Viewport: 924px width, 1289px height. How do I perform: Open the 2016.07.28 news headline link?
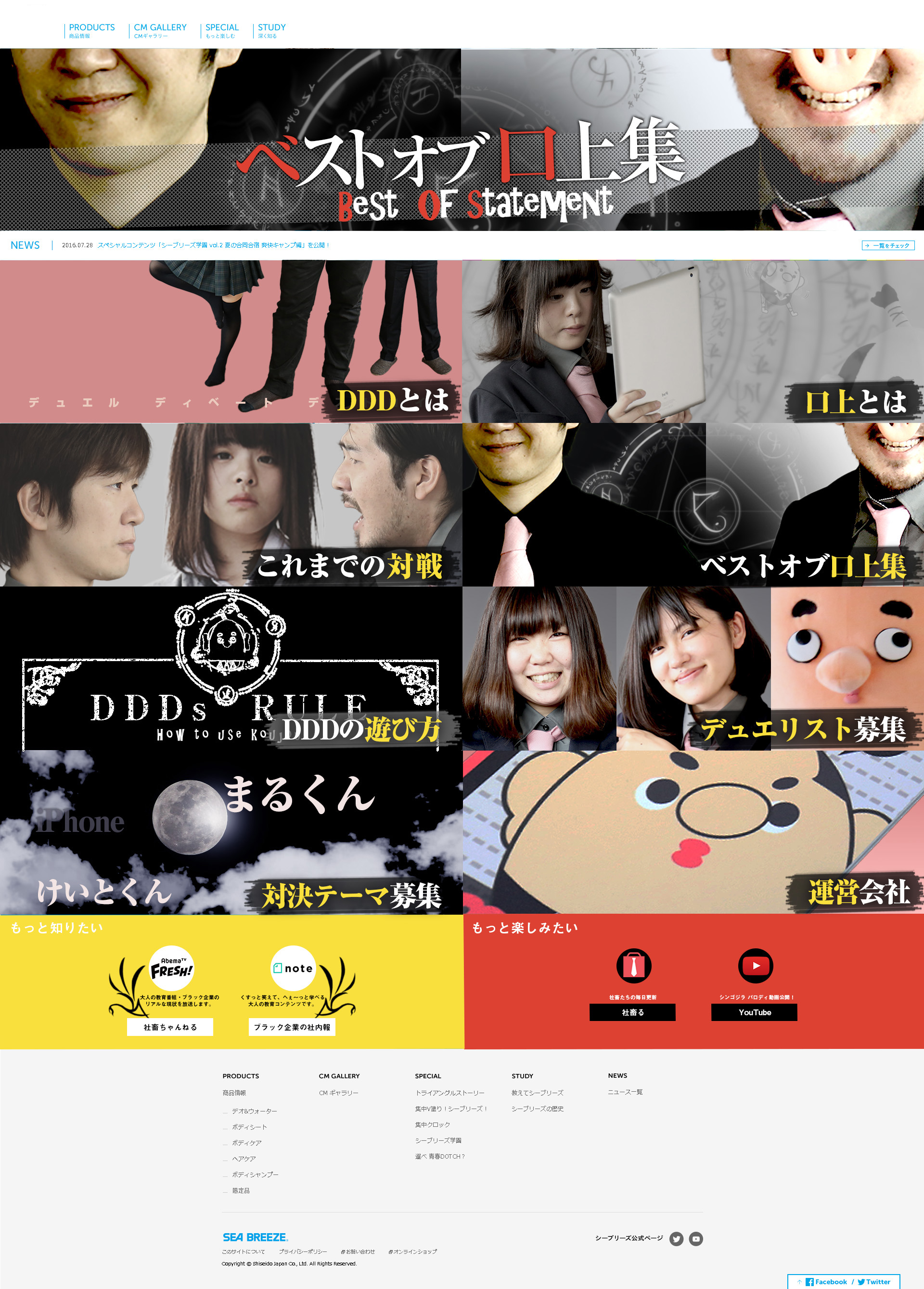[213, 245]
